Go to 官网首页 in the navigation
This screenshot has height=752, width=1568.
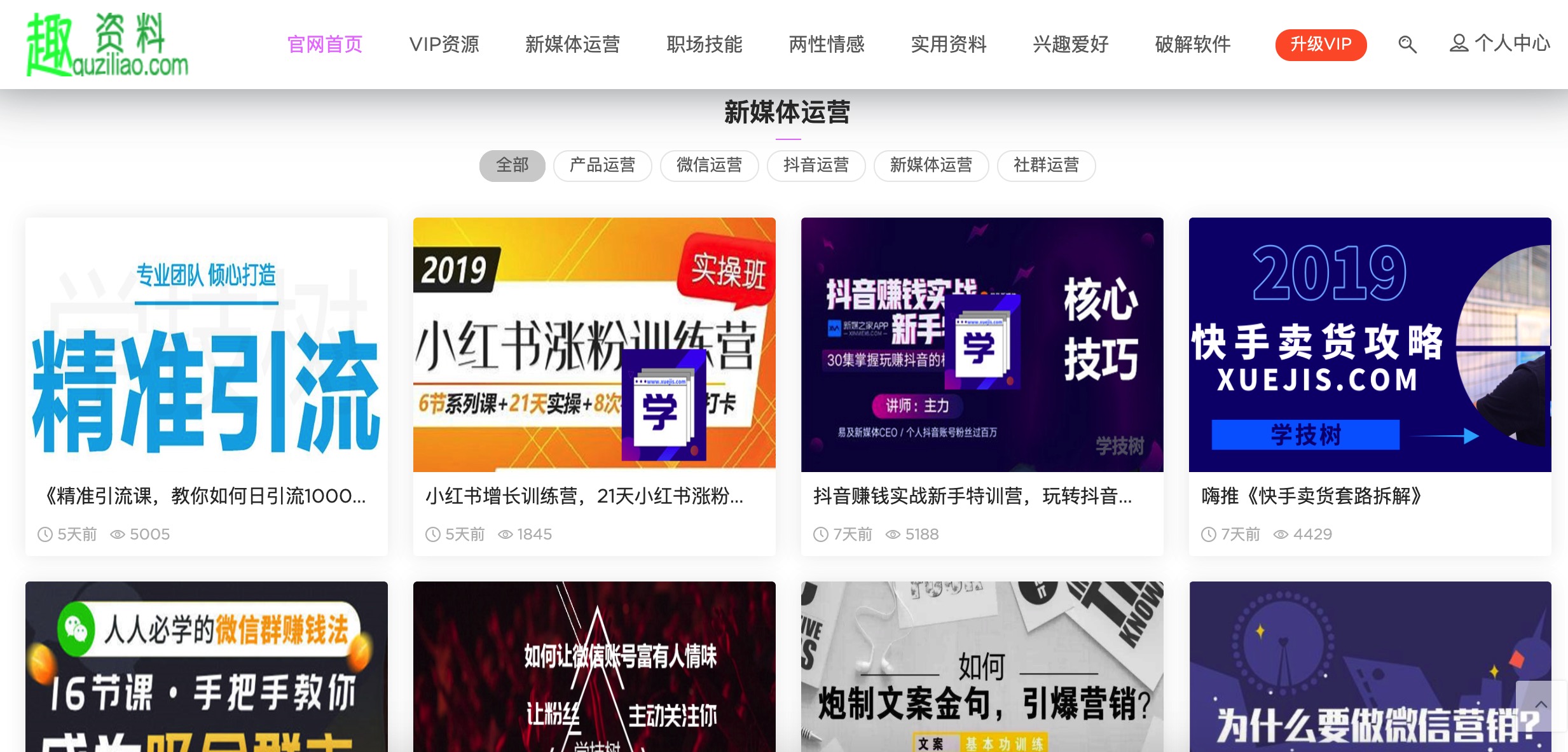(325, 45)
